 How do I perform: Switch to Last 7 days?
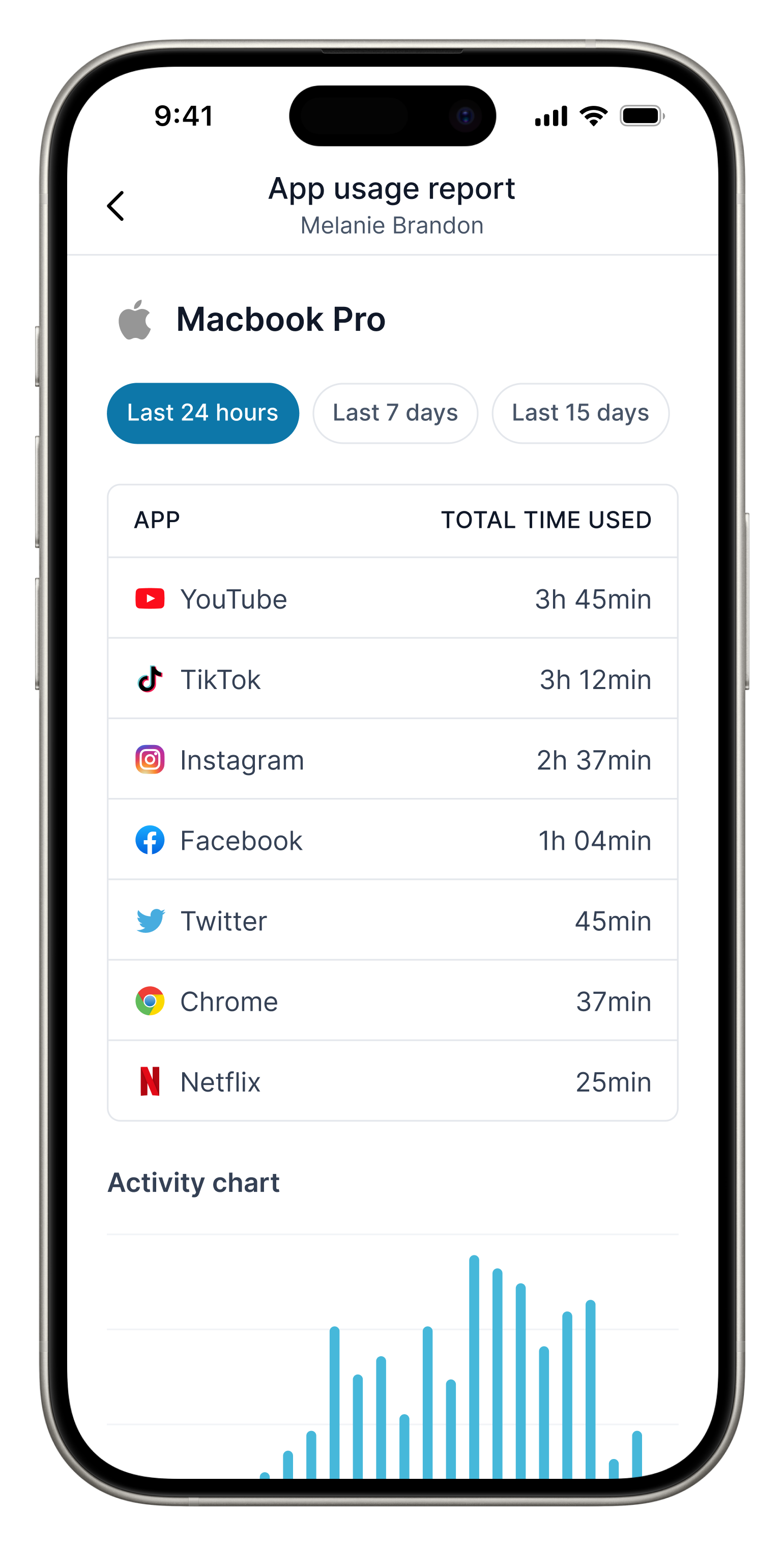[x=395, y=413]
